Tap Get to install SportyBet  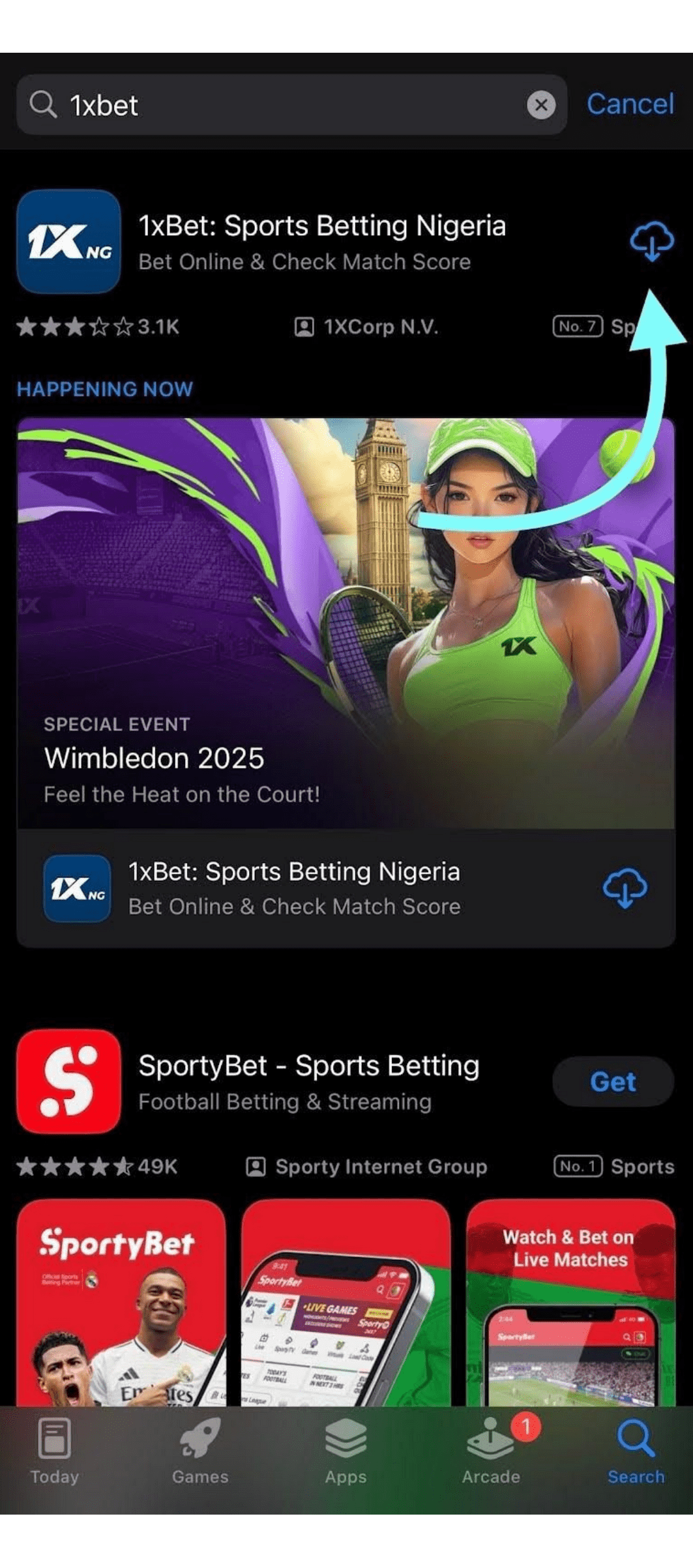[x=612, y=1081]
